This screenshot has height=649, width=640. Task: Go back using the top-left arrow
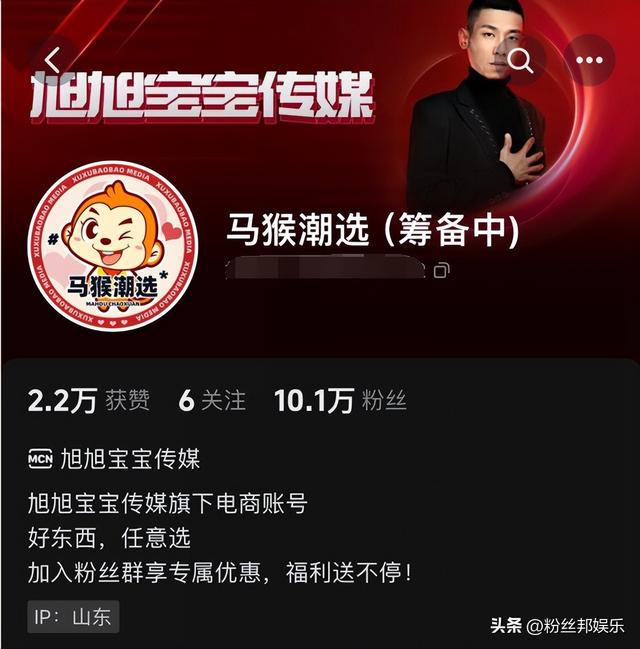[54, 60]
